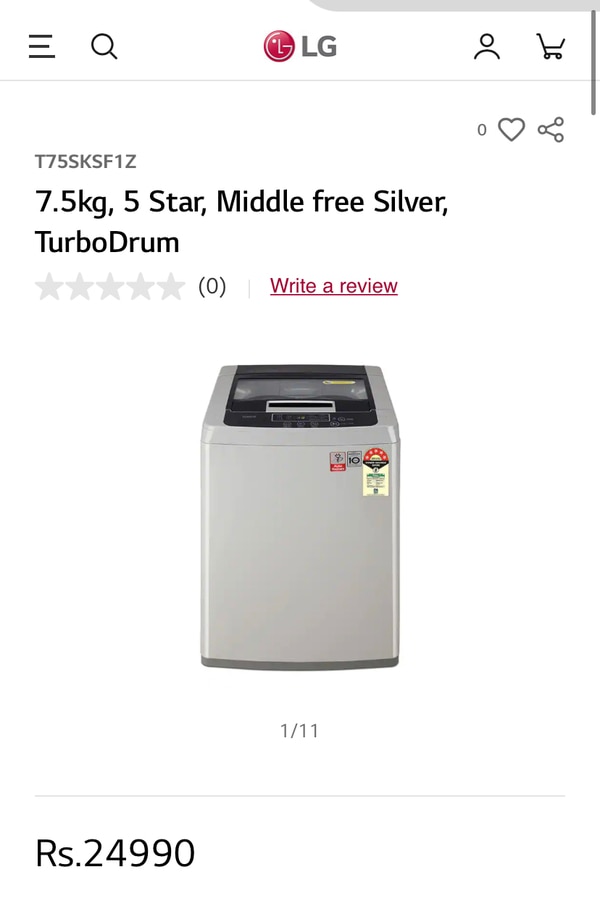The image size is (600, 901).
Task: Open the search magnifier
Action: [x=104, y=46]
